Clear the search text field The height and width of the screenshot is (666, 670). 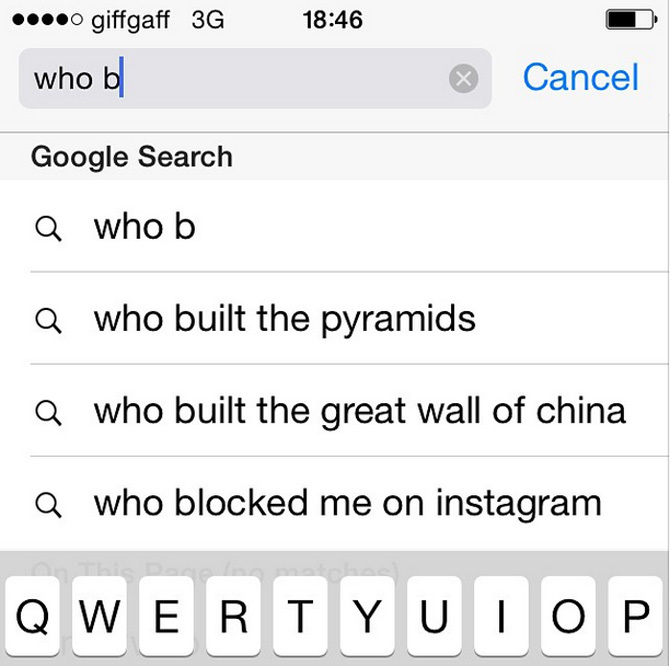[463, 79]
